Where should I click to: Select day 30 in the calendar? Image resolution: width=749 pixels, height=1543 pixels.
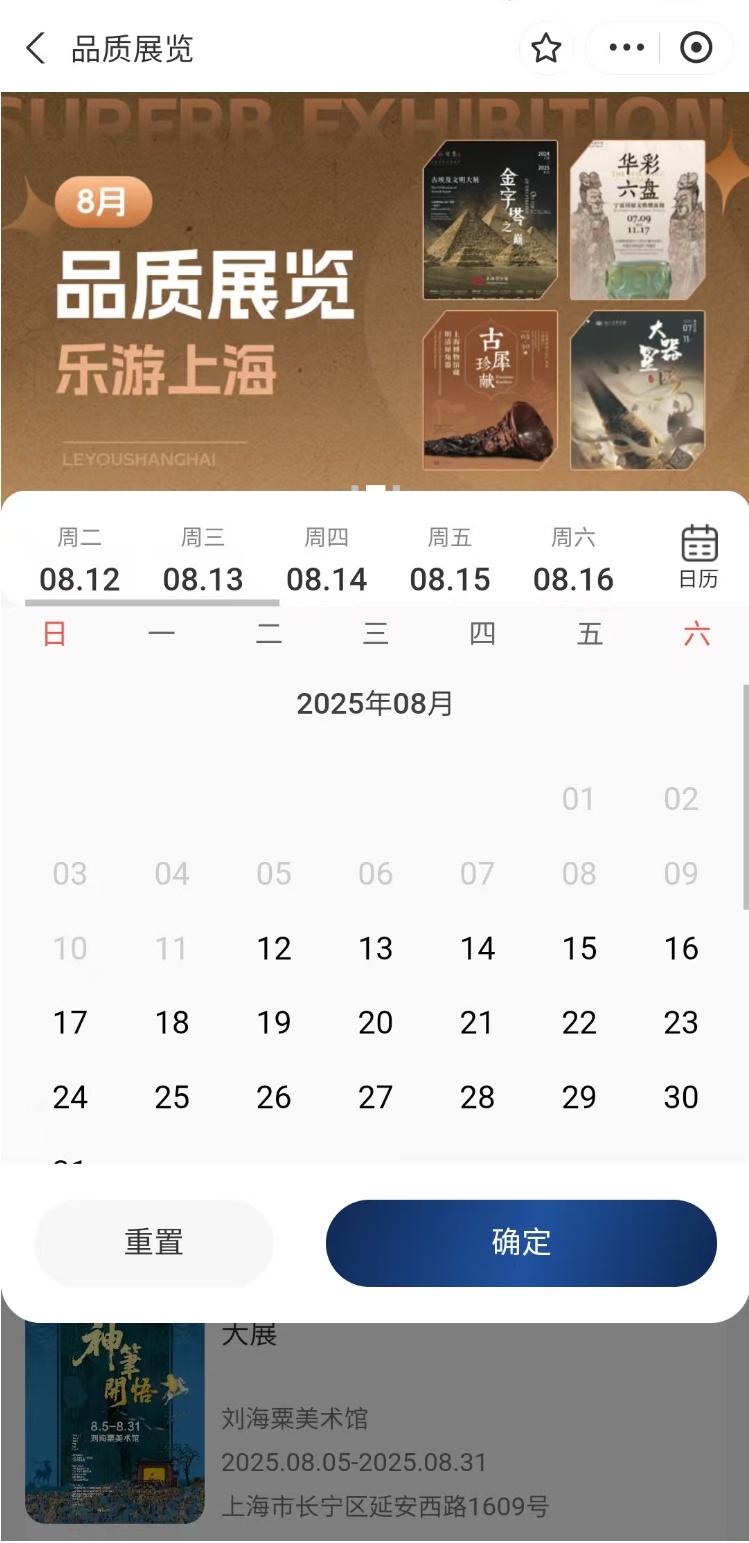tap(681, 1097)
